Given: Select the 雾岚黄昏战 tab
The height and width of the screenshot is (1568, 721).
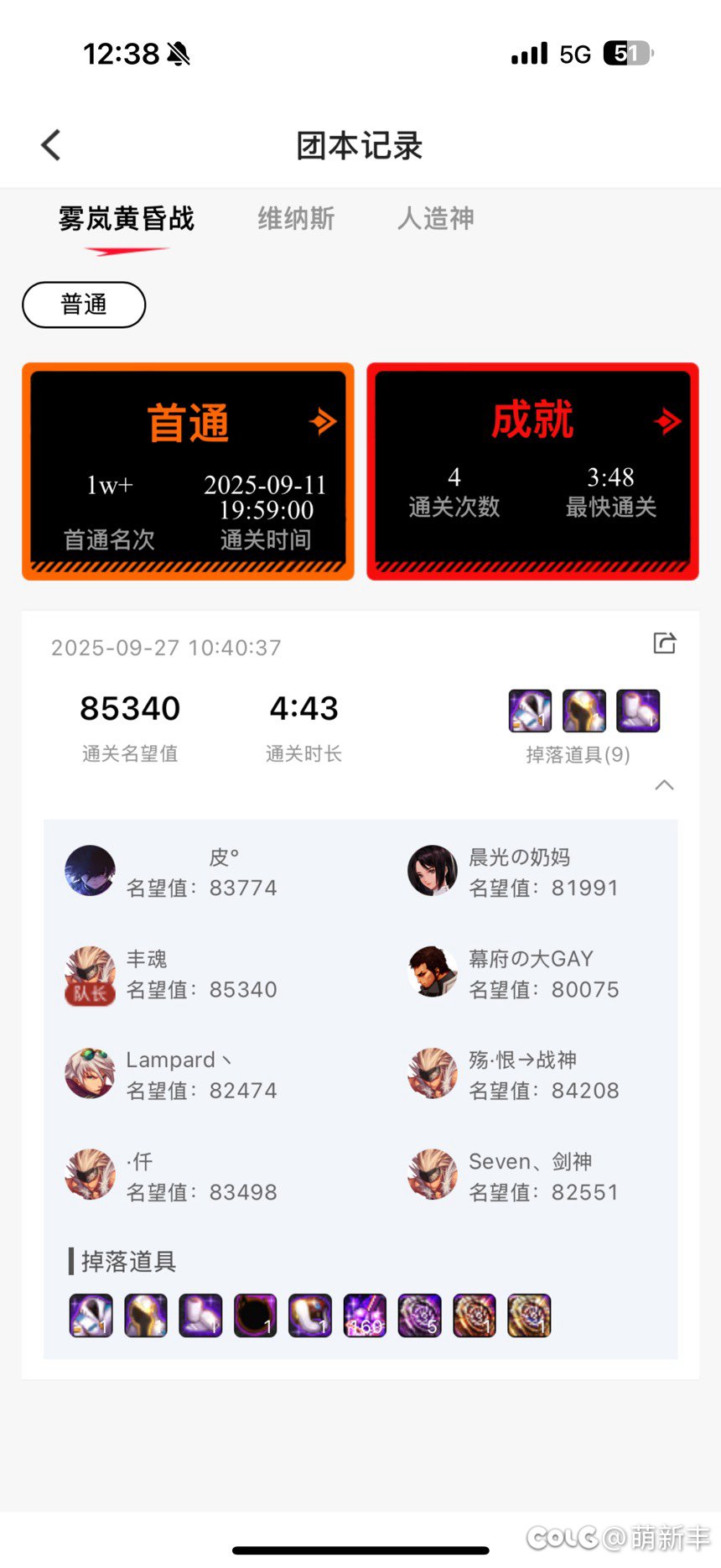Looking at the screenshot, I should click(127, 219).
